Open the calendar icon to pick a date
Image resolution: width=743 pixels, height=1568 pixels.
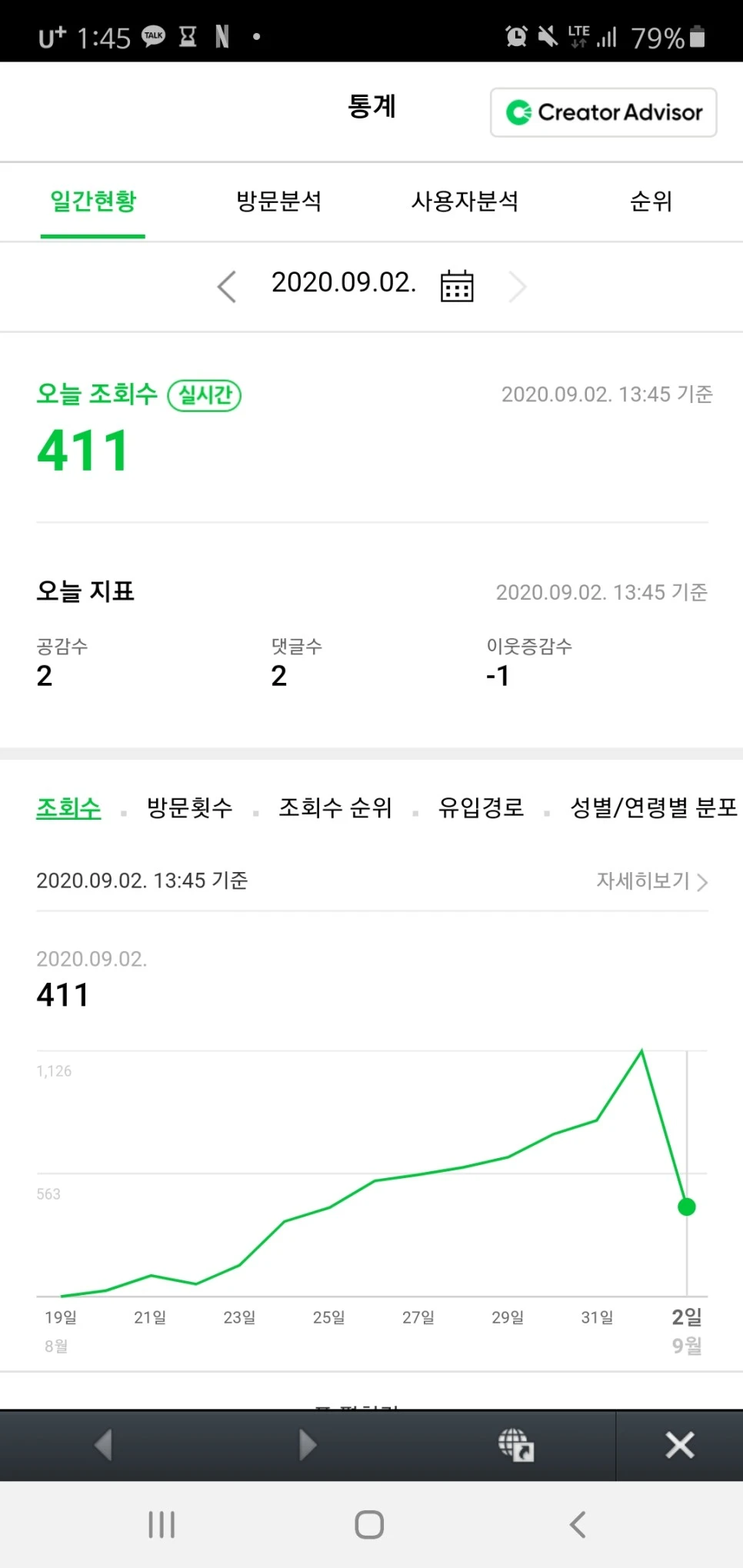tap(456, 285)
